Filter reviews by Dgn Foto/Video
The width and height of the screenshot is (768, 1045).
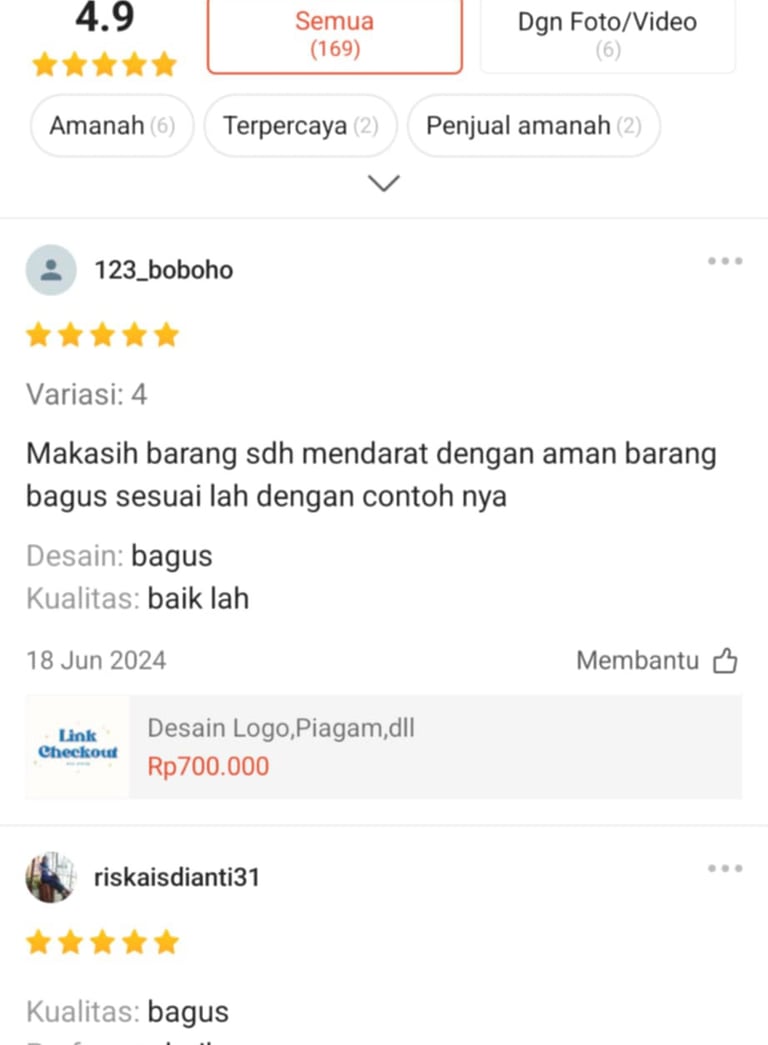(x=607, y=34)
